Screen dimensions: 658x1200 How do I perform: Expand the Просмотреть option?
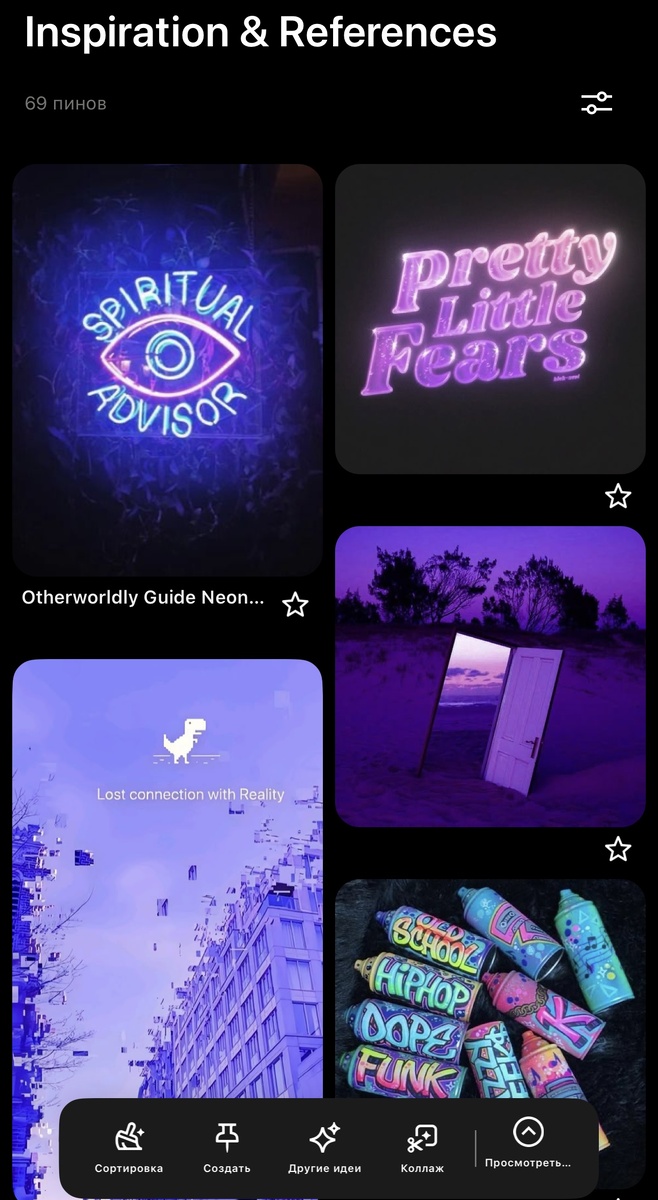point(528,1143)
